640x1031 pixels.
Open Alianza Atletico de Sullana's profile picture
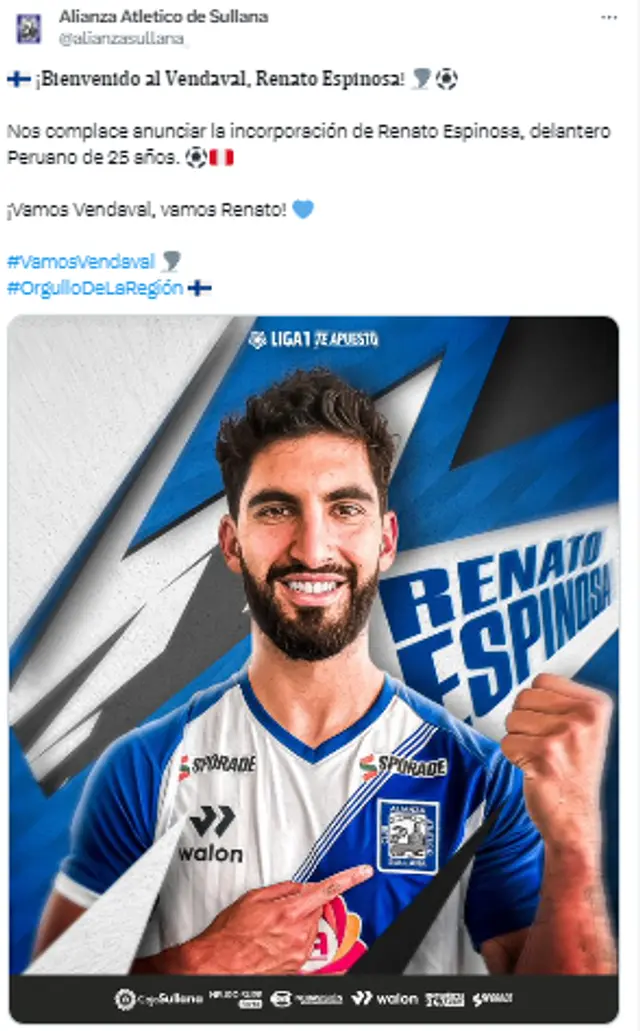pyautogui.click(x=29, y=28)
